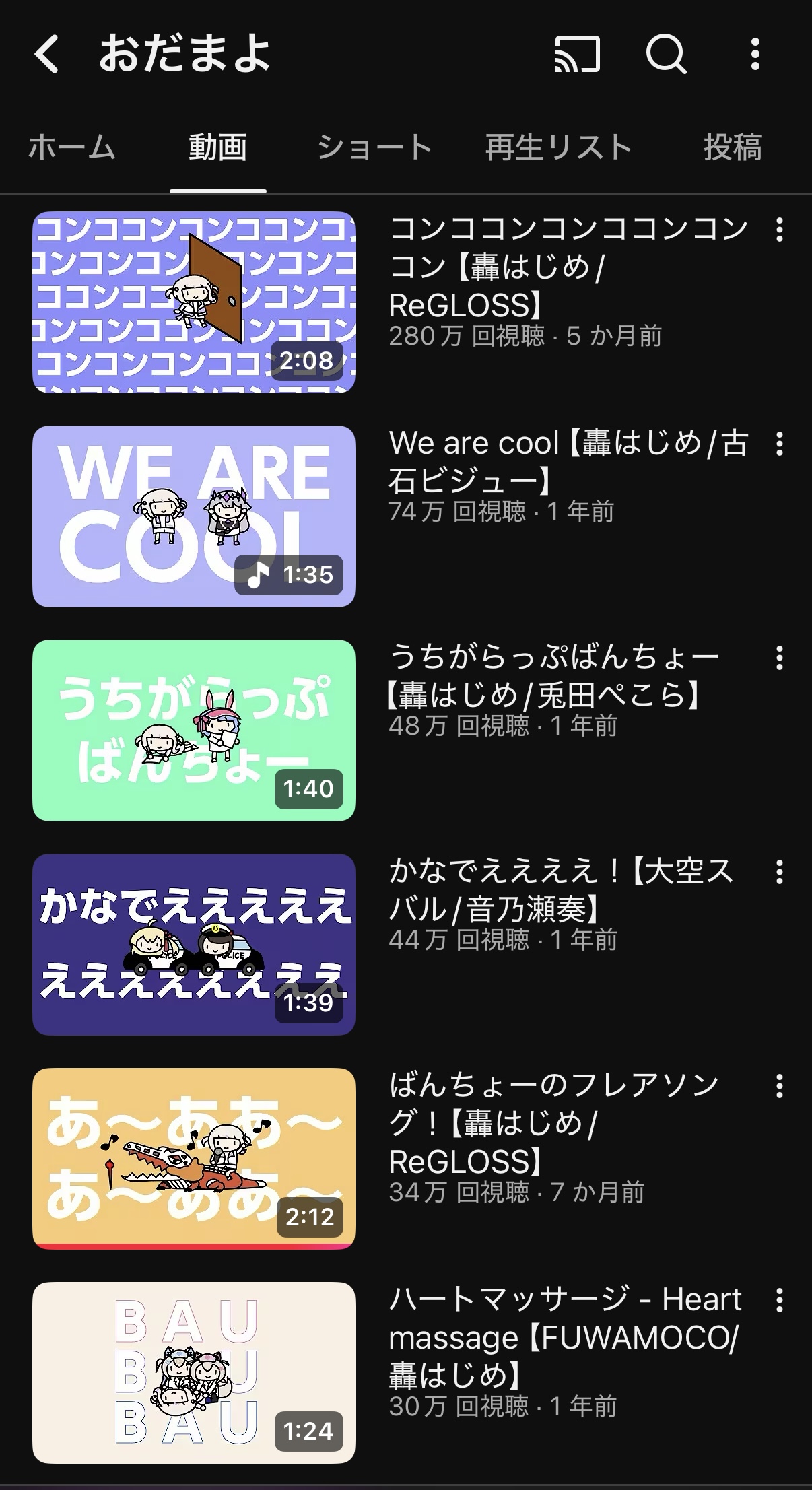Open the channel overflow menu

pos(755,54)
